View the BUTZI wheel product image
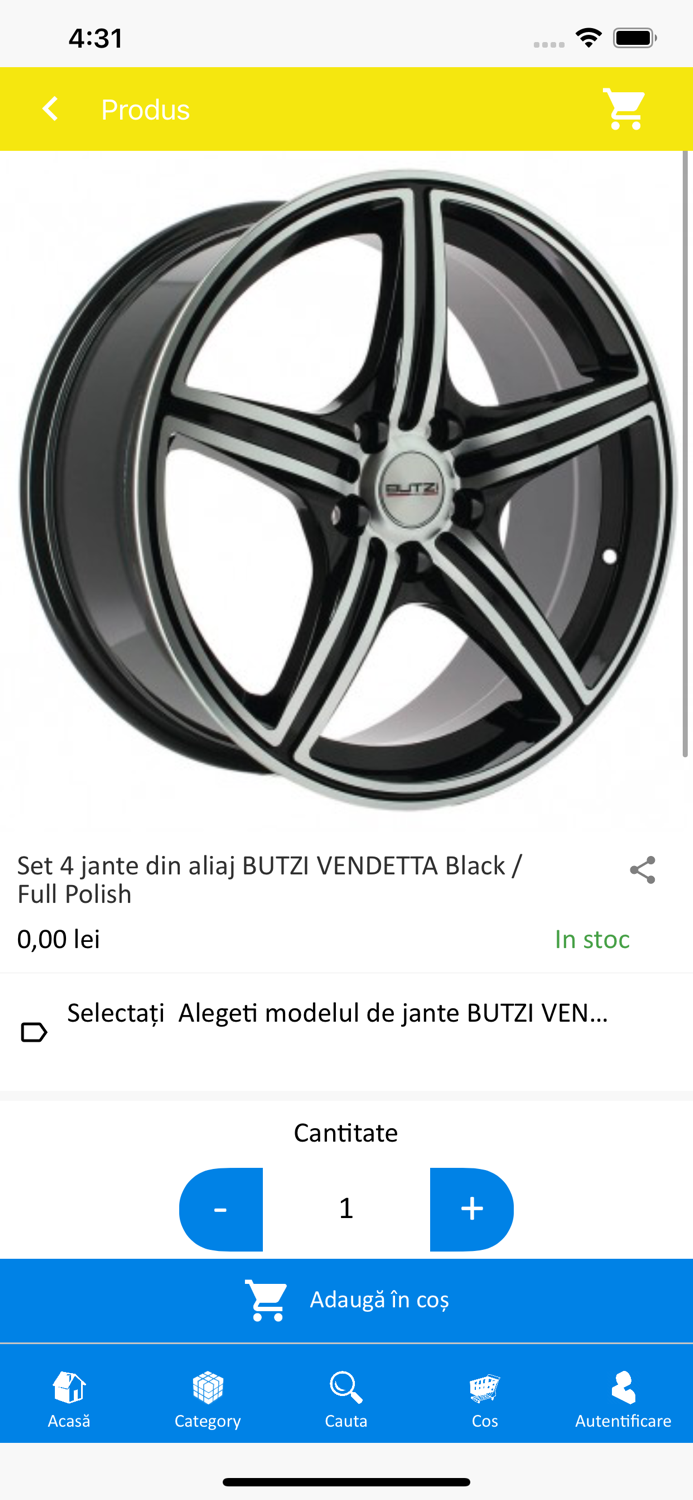 point(346,490)
